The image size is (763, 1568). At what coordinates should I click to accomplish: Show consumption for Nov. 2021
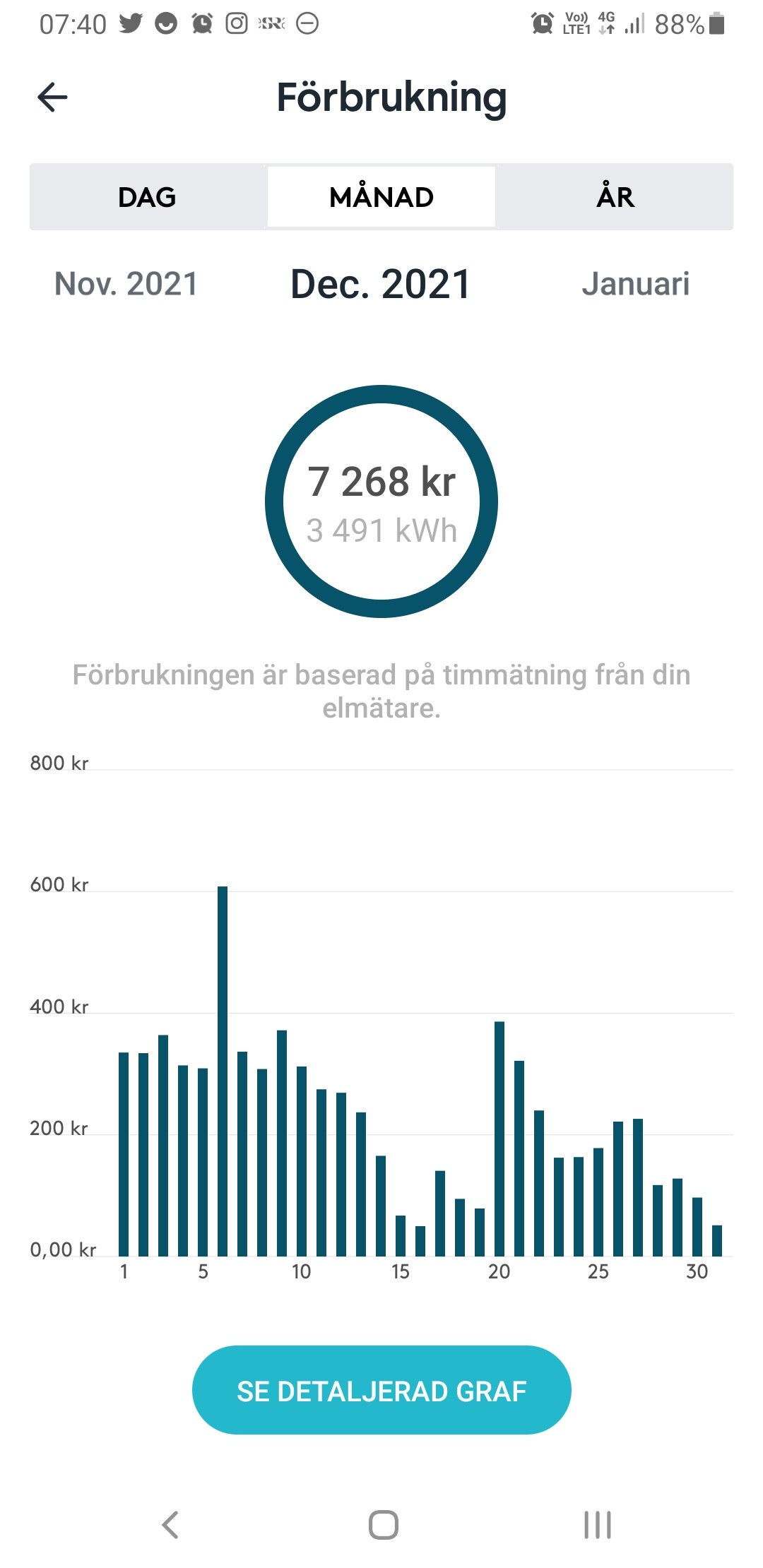point(126,284)
